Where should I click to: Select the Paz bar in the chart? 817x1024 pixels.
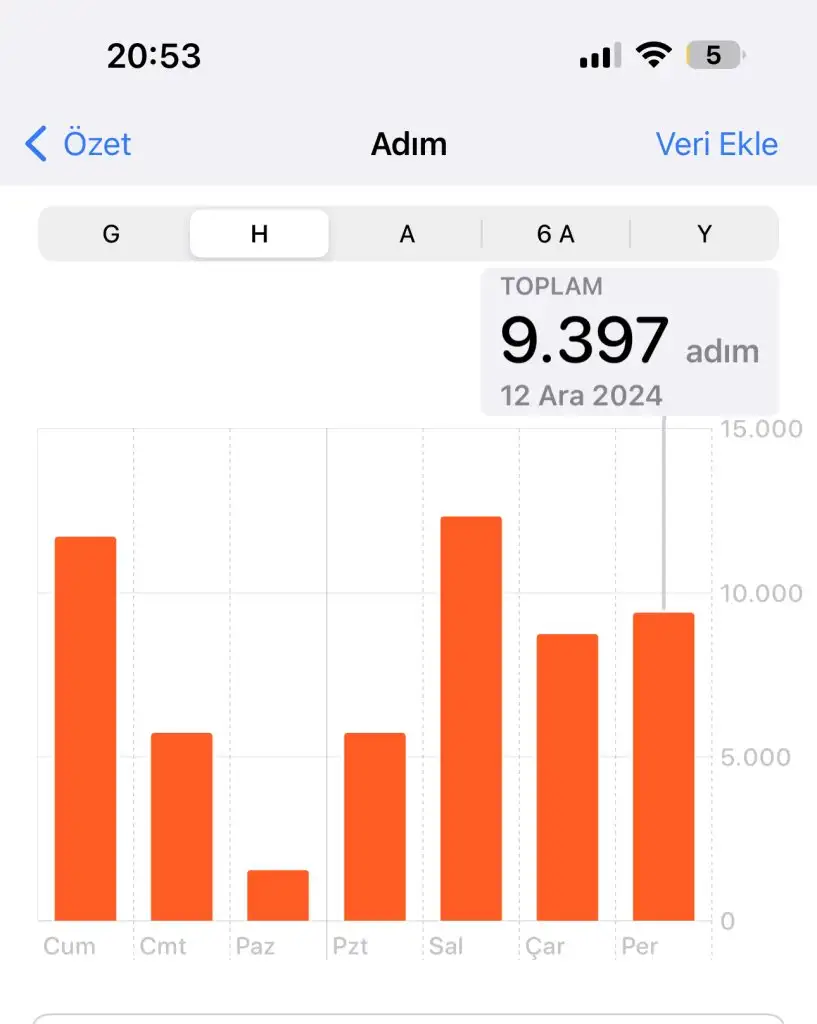tap(278, 895)
